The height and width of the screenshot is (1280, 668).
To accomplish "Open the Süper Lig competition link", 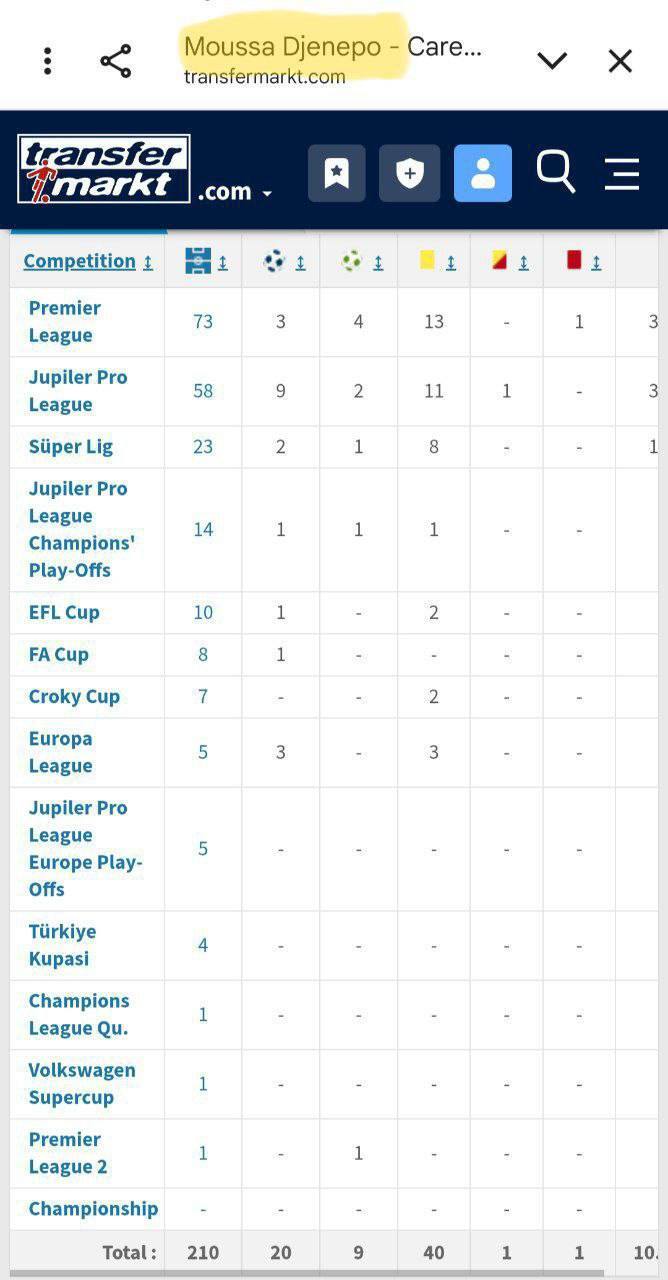I will coord(70,446).
